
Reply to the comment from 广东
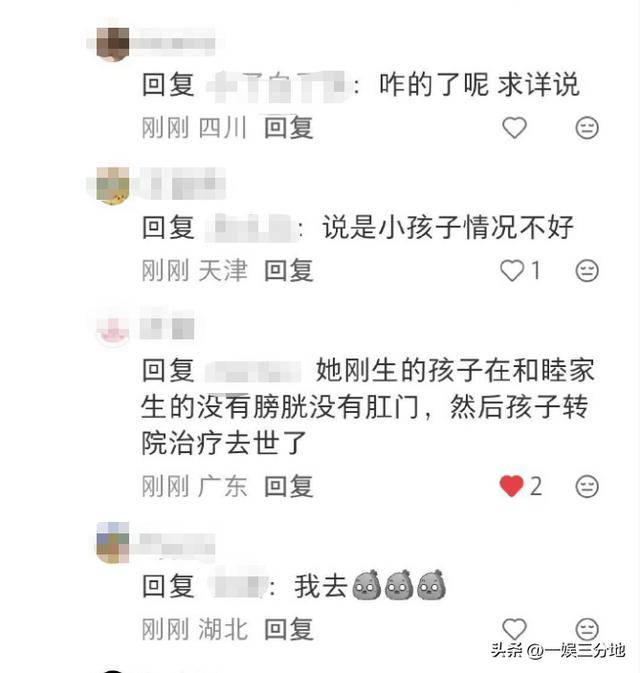(x=289, y=486)
